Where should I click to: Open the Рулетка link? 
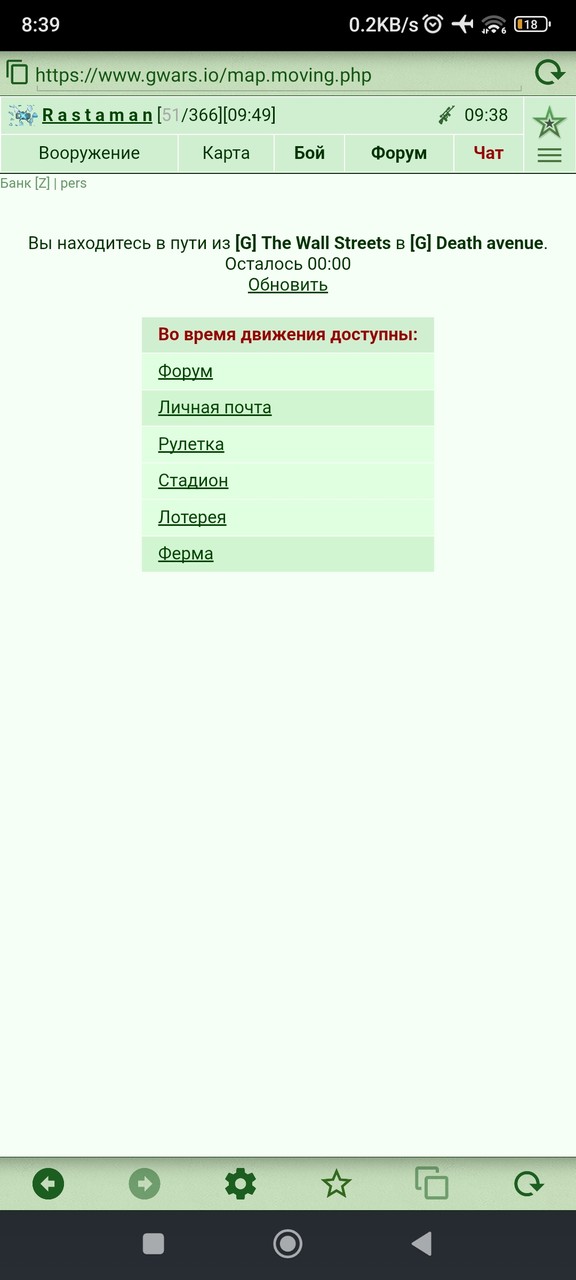[191, 444]
